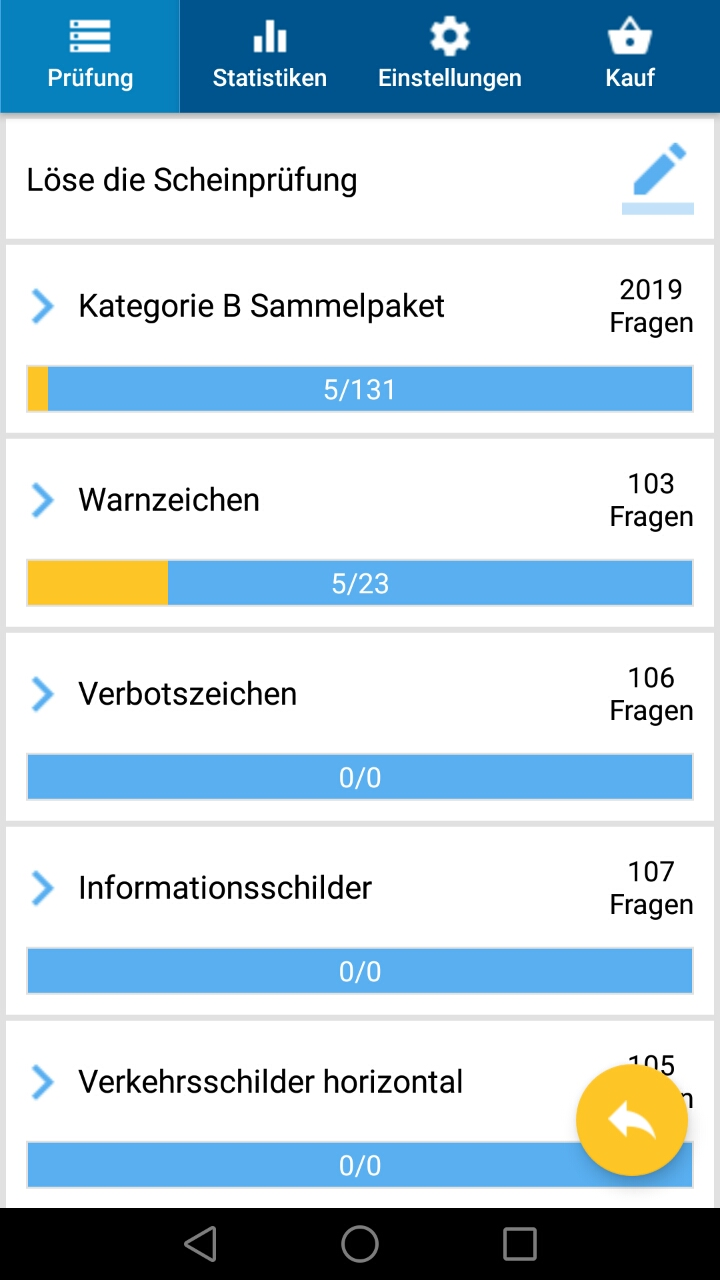
Task: Go to the Kauf tab
Action: (630, 56)
